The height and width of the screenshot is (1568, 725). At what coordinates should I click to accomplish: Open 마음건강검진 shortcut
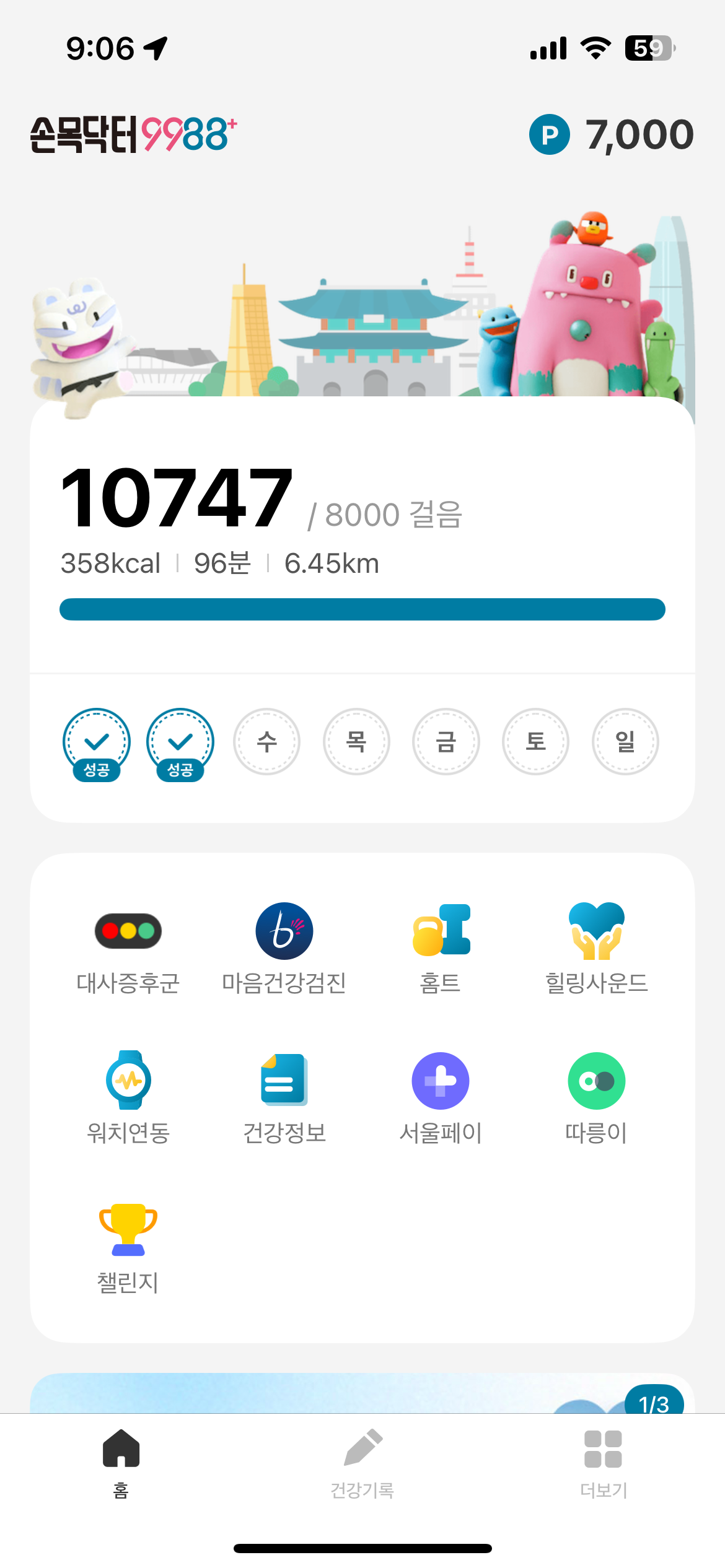click(284, 948)
